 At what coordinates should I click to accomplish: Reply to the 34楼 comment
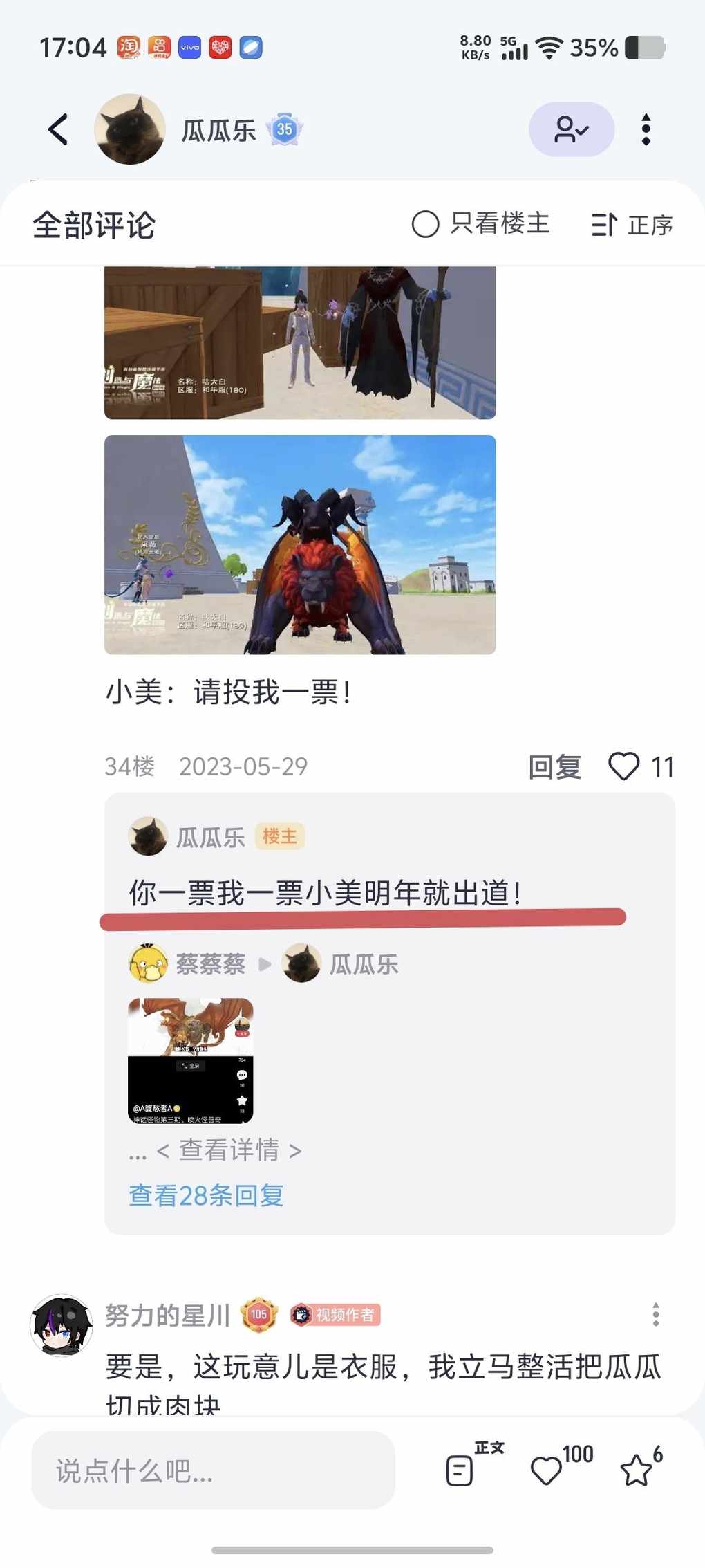(x=554, y=766)
